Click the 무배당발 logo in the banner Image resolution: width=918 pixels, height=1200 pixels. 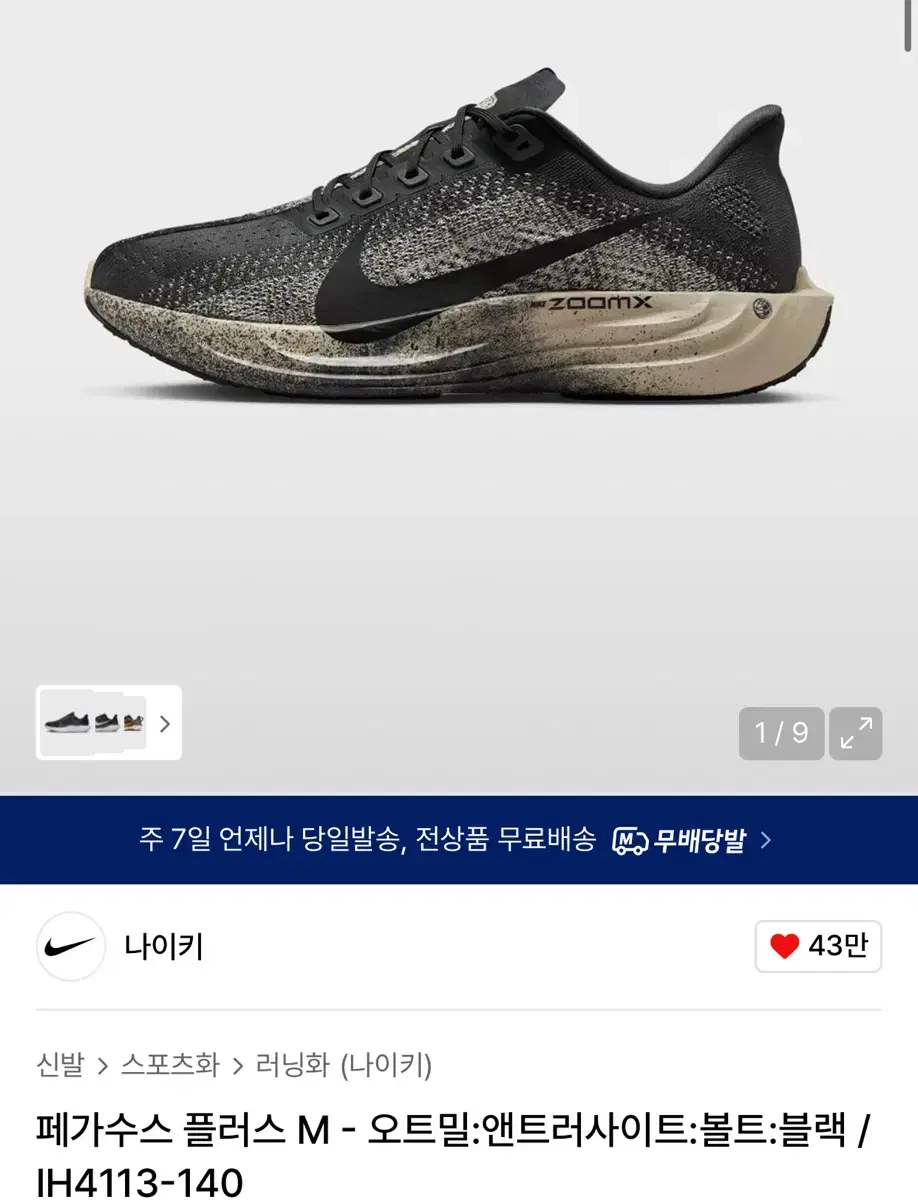(x=700, y=840)
